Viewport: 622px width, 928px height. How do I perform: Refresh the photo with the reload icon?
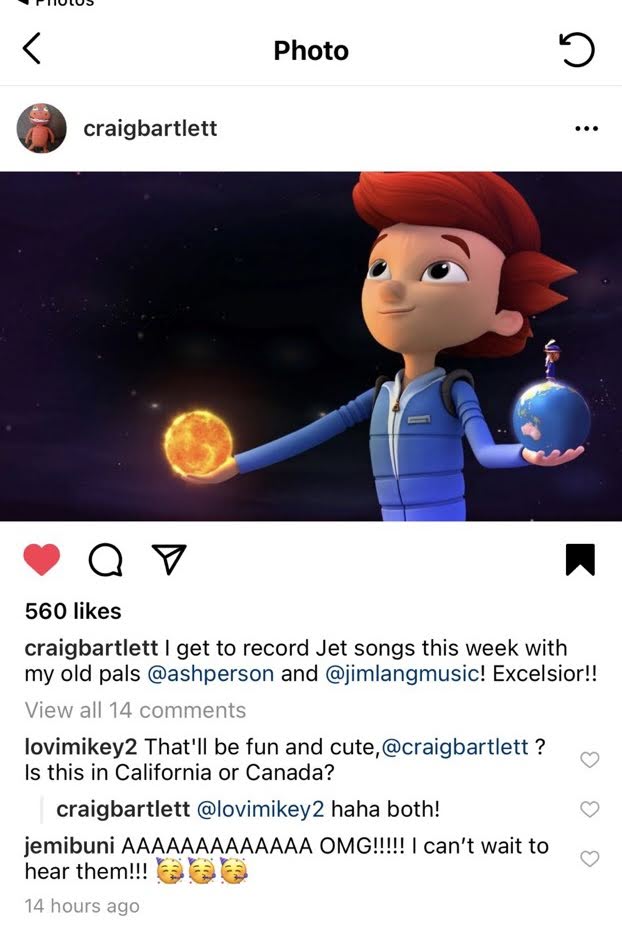576,50
